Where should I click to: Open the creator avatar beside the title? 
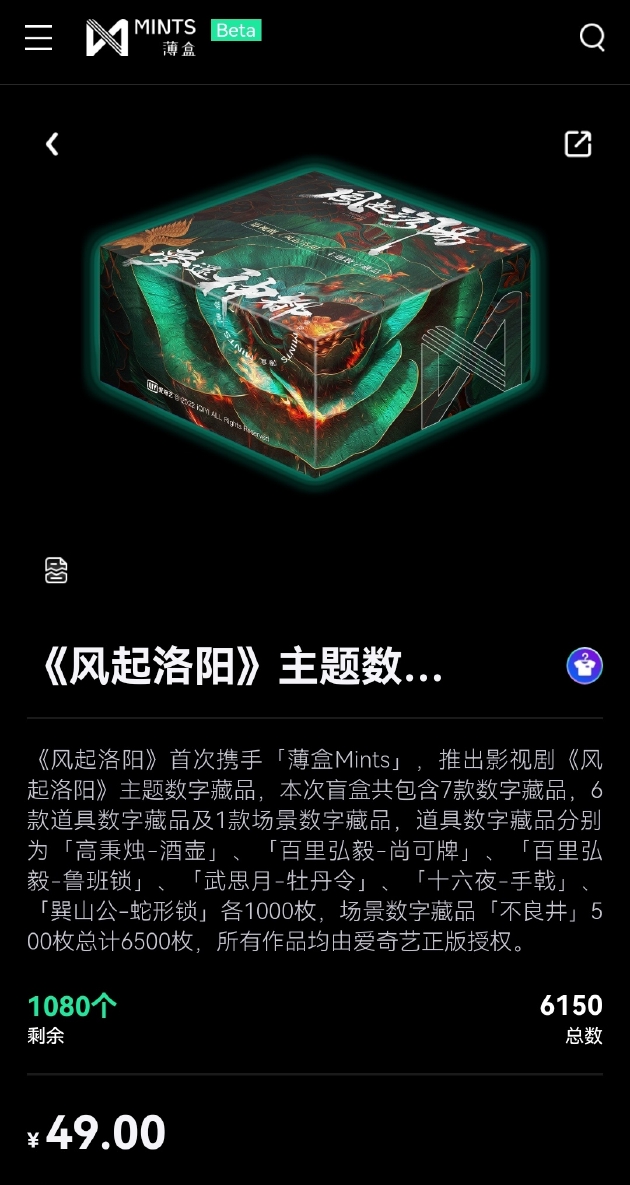click(x=584, y=665)
